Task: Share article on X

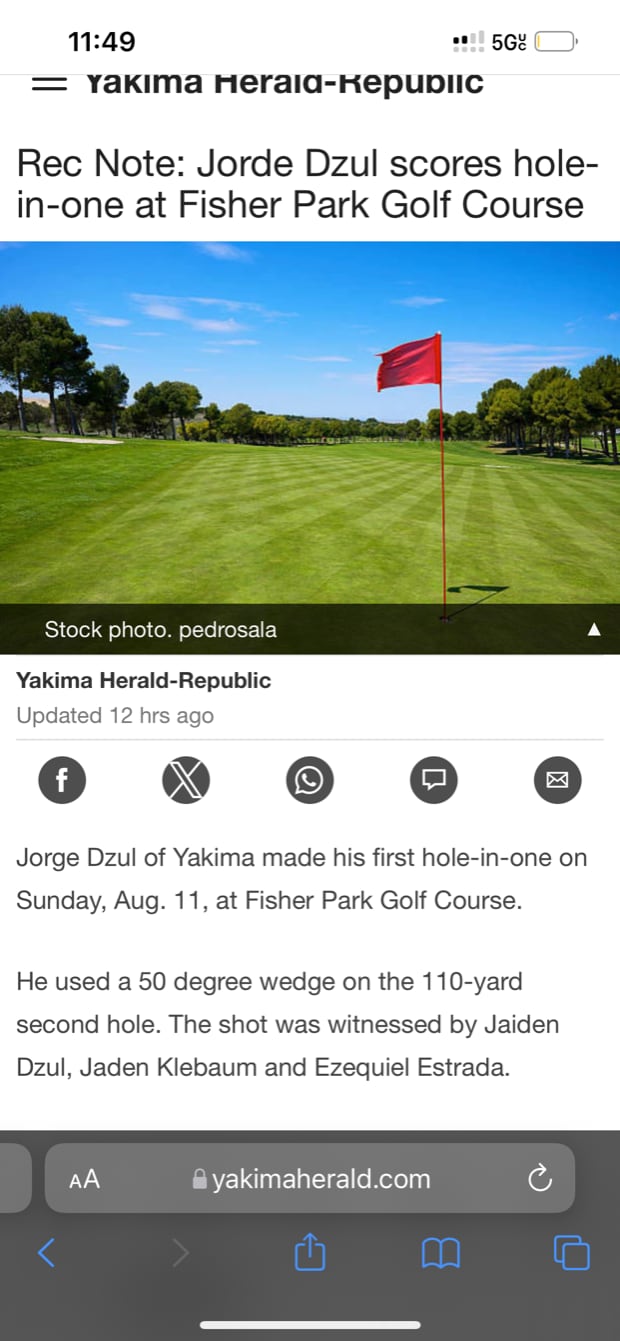Action: 186,780
